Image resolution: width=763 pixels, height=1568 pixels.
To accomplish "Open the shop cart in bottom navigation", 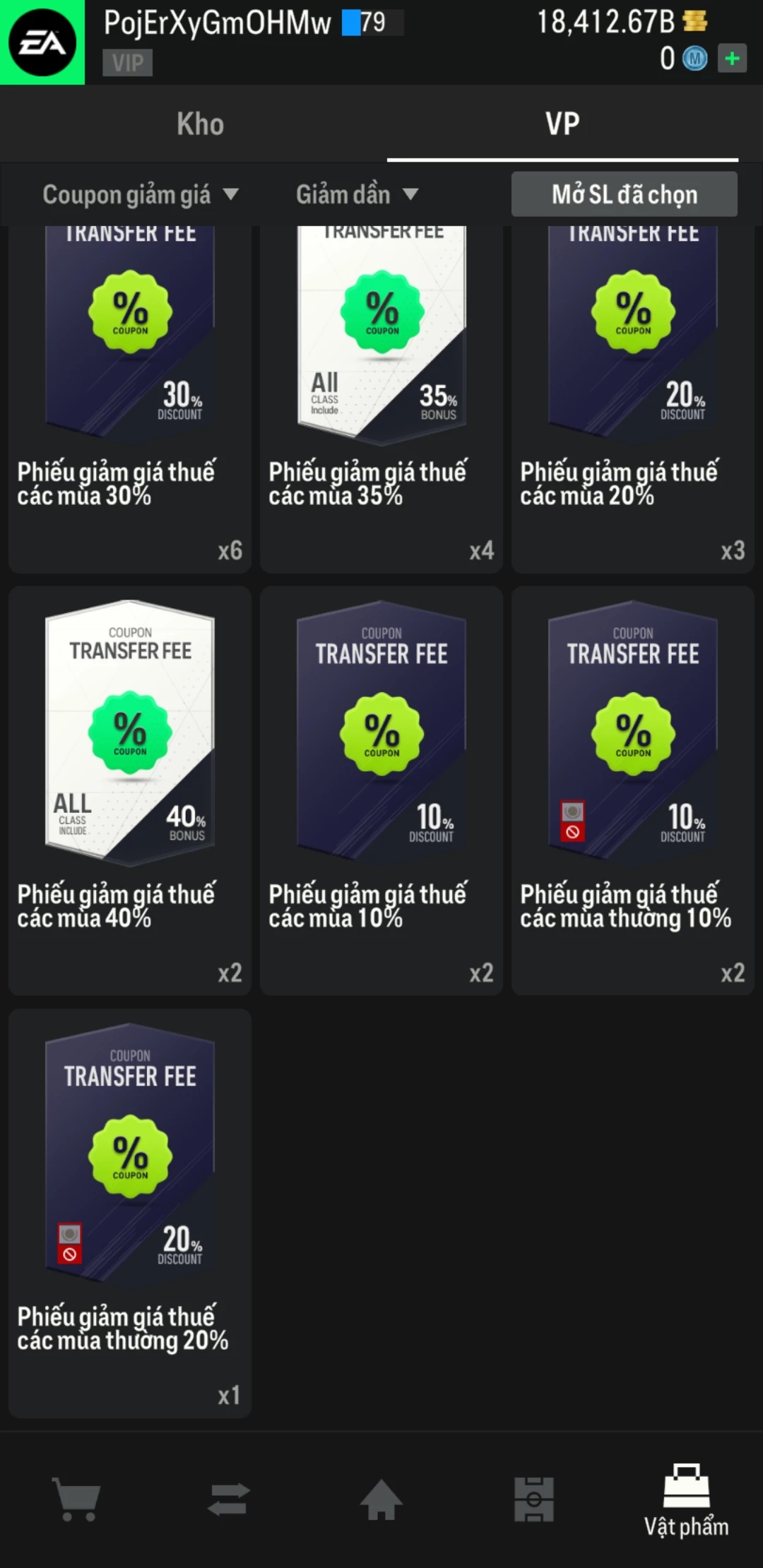I will pyautogui.click(x=76, y=1499).
